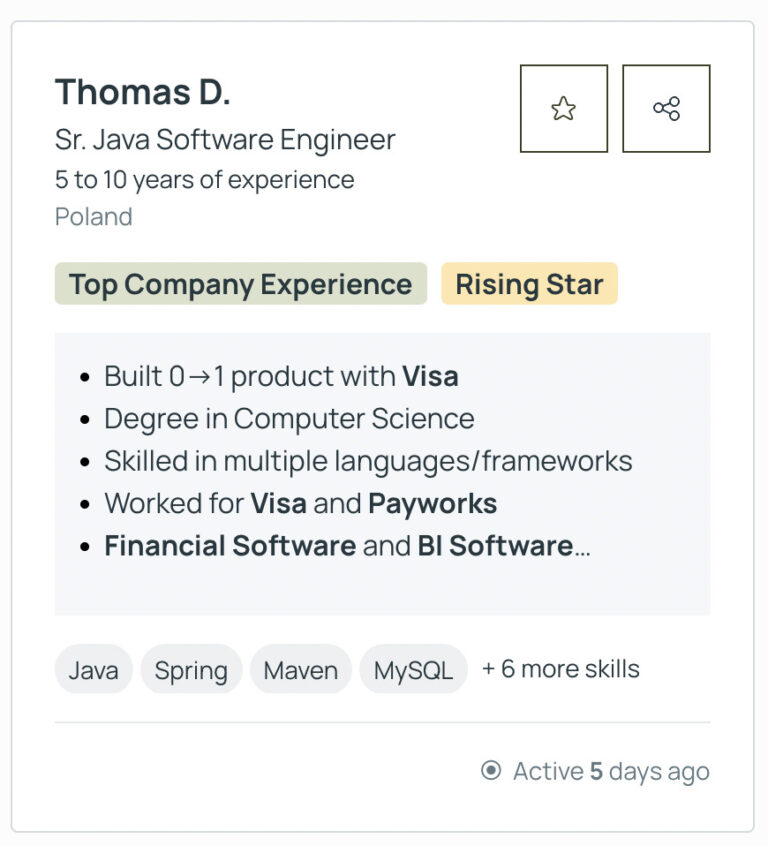Click the MySQL skill pill
This screenshot has width=768, height=846.
[412, 669]
